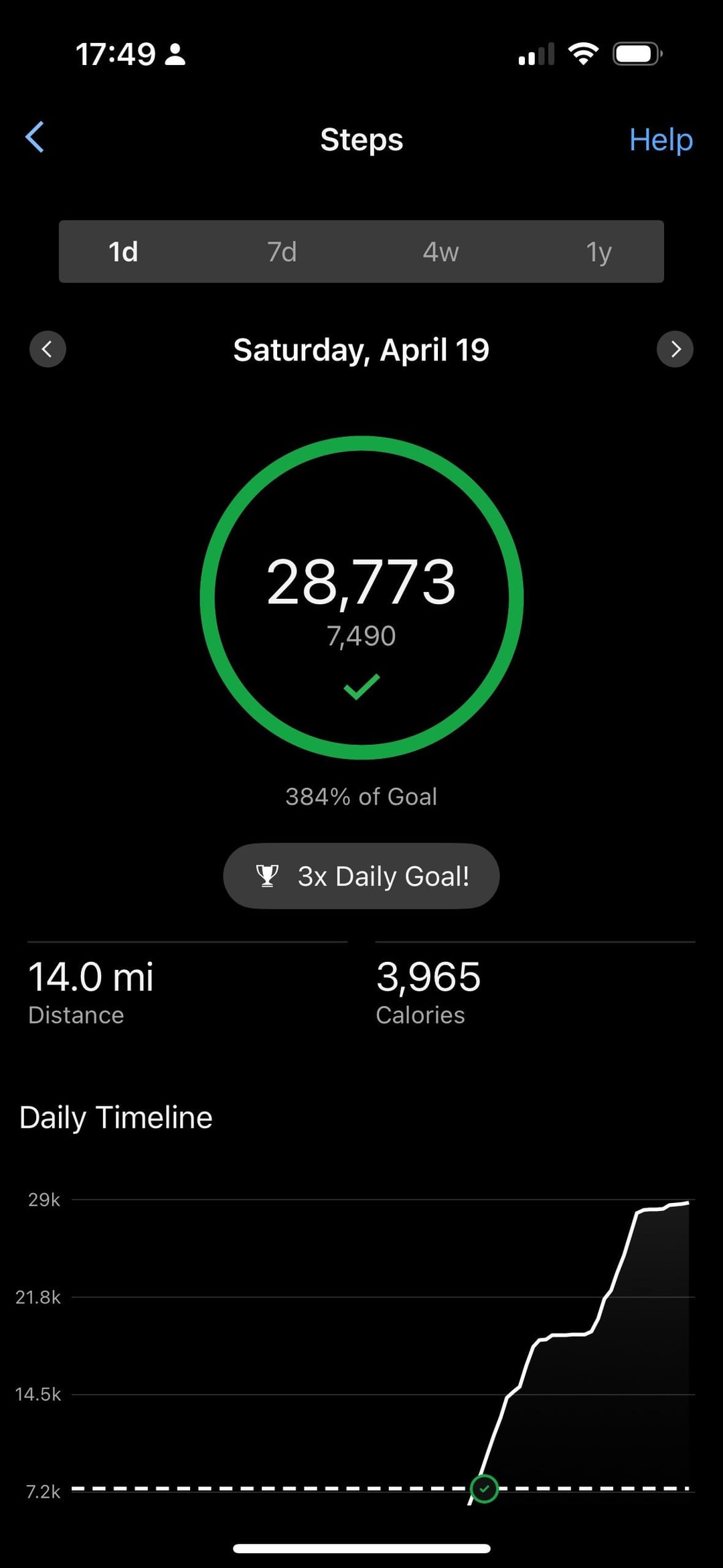Go to the previous day

pos(48,349)
